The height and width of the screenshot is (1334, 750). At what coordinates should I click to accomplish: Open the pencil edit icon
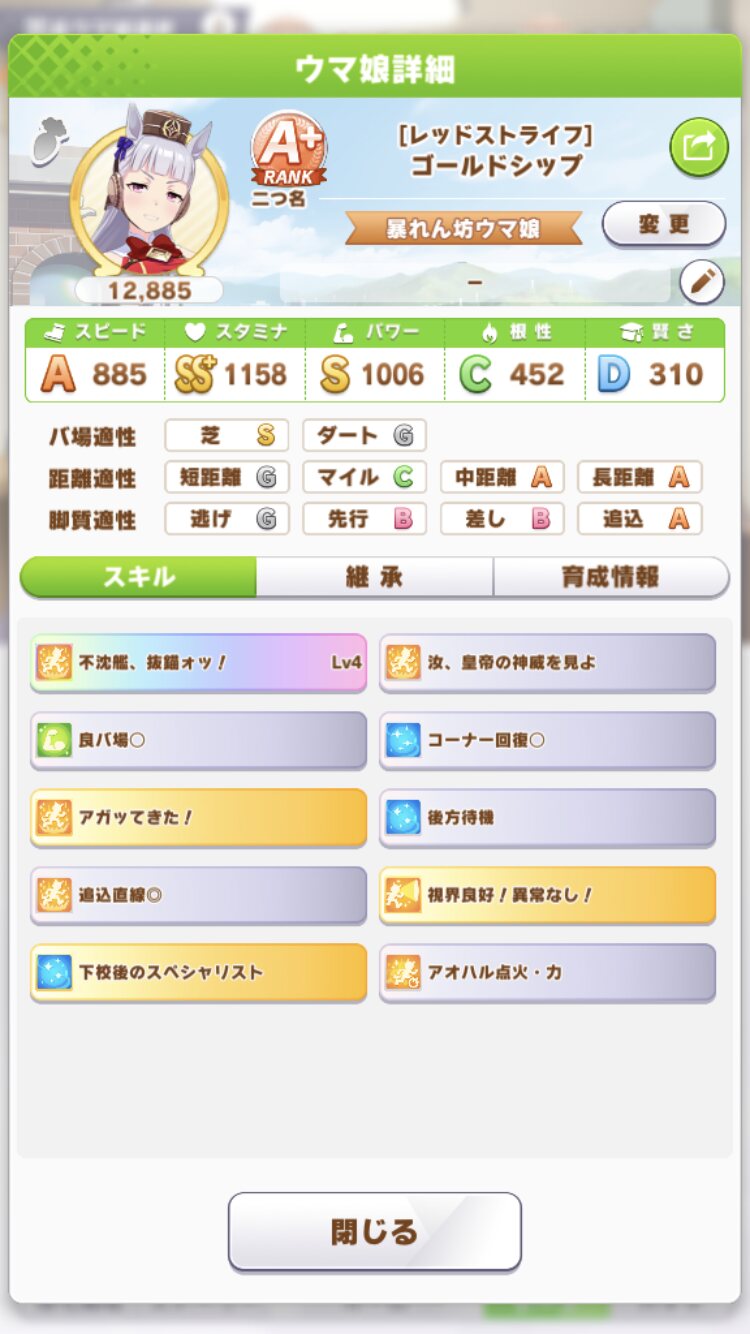point(701,282)
